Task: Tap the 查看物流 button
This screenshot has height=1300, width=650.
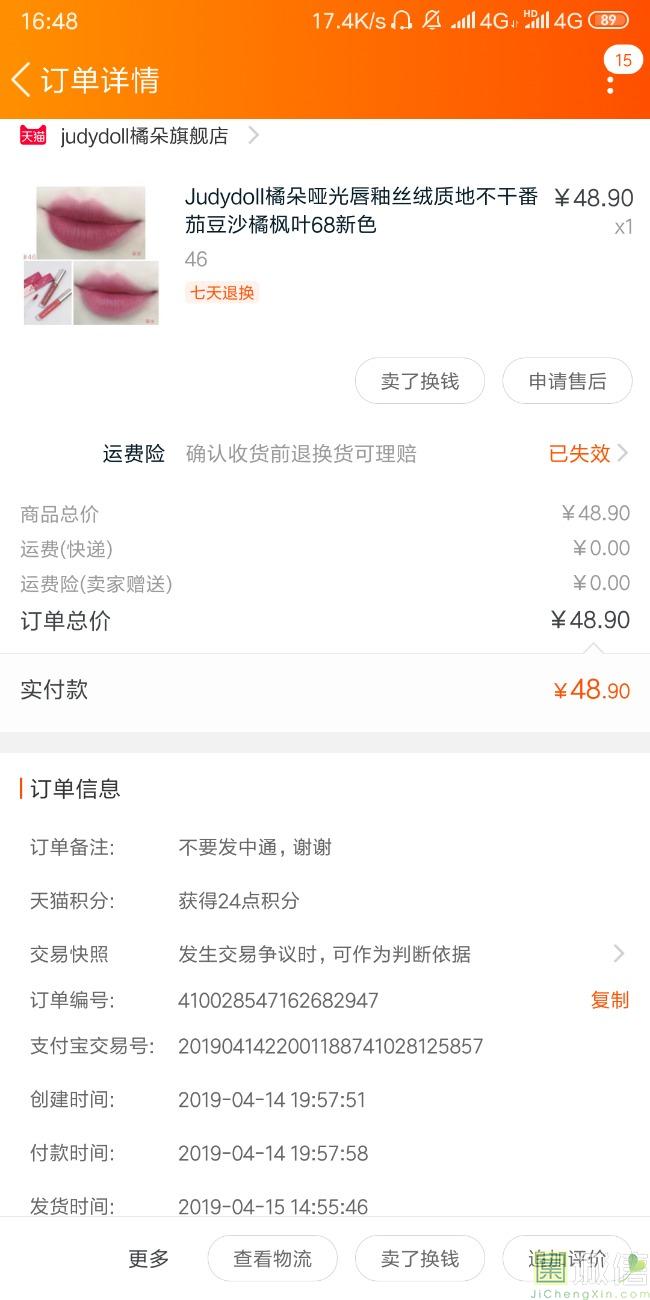Action: pos(272,1259)
